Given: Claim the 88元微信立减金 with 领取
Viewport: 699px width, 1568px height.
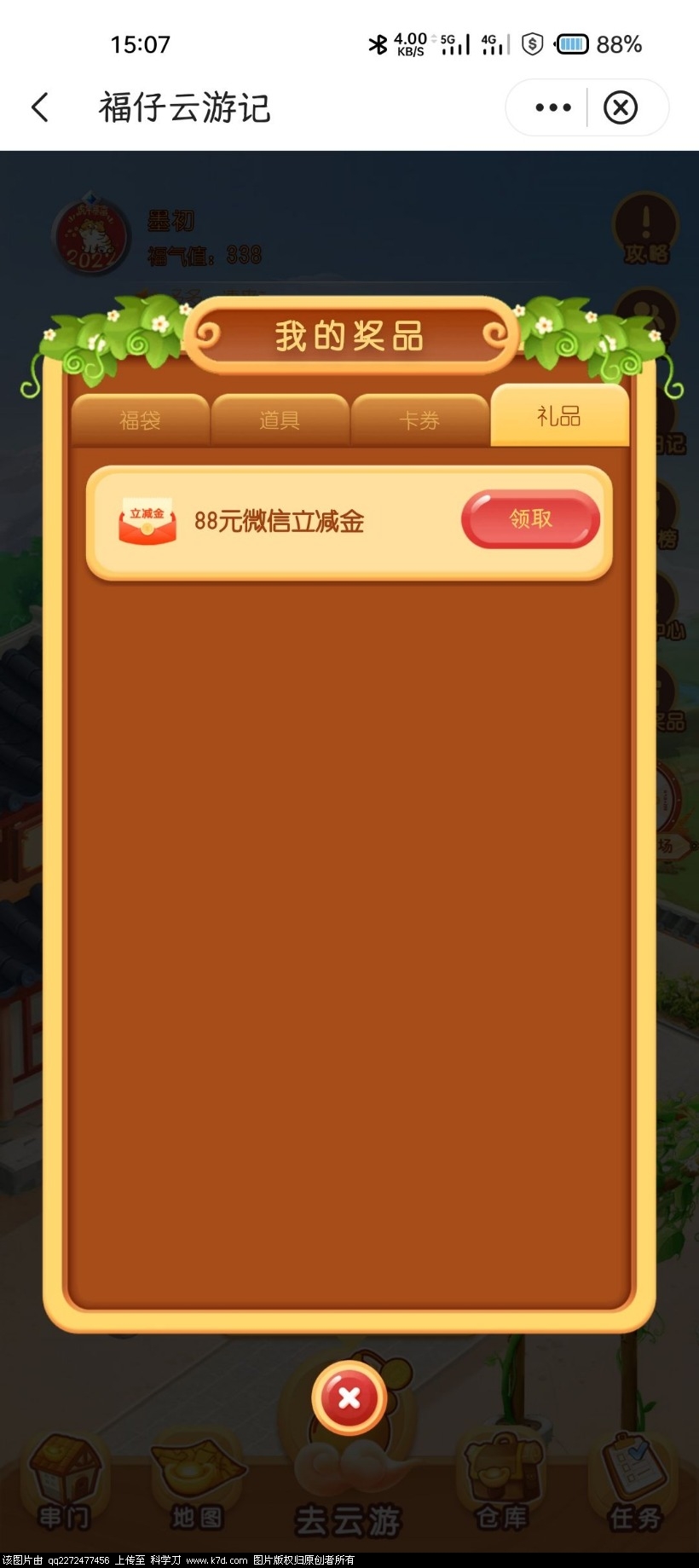Looking at the screenshot, I should coord(530,518).
